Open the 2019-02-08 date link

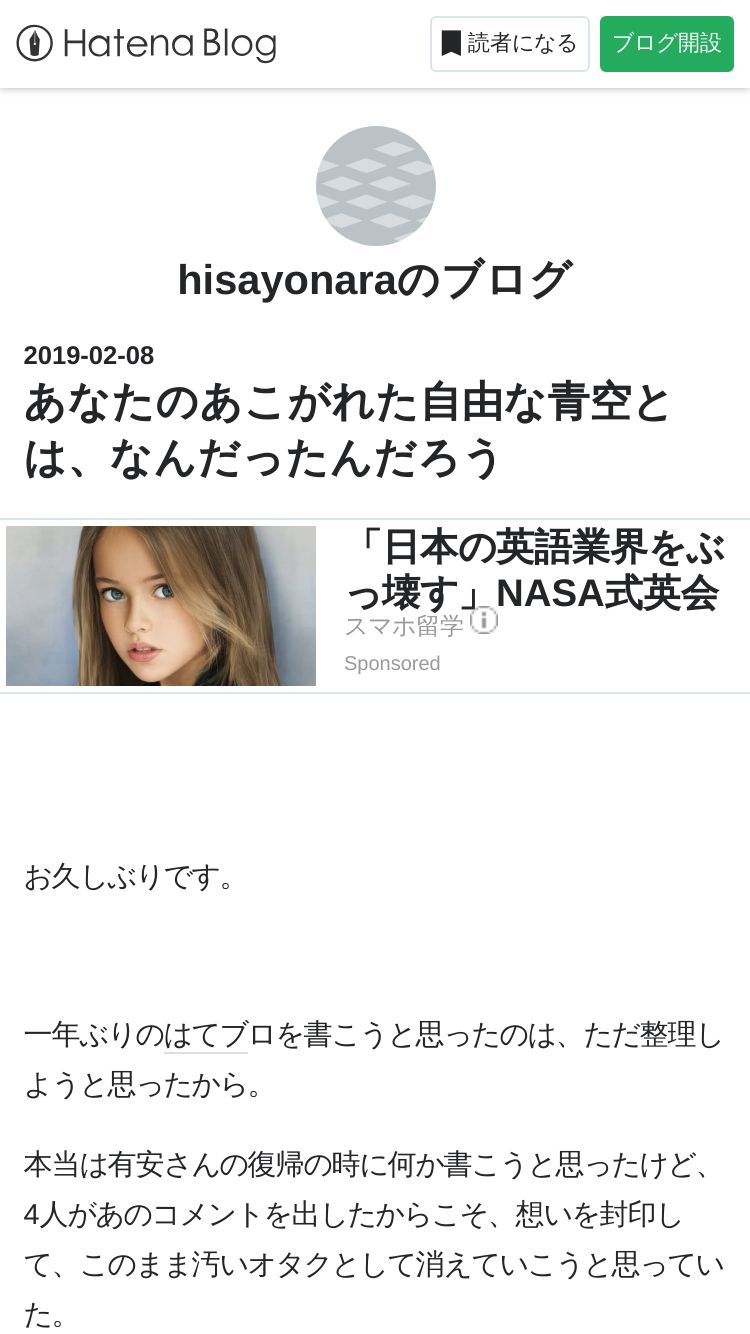[x=89, y=355]
